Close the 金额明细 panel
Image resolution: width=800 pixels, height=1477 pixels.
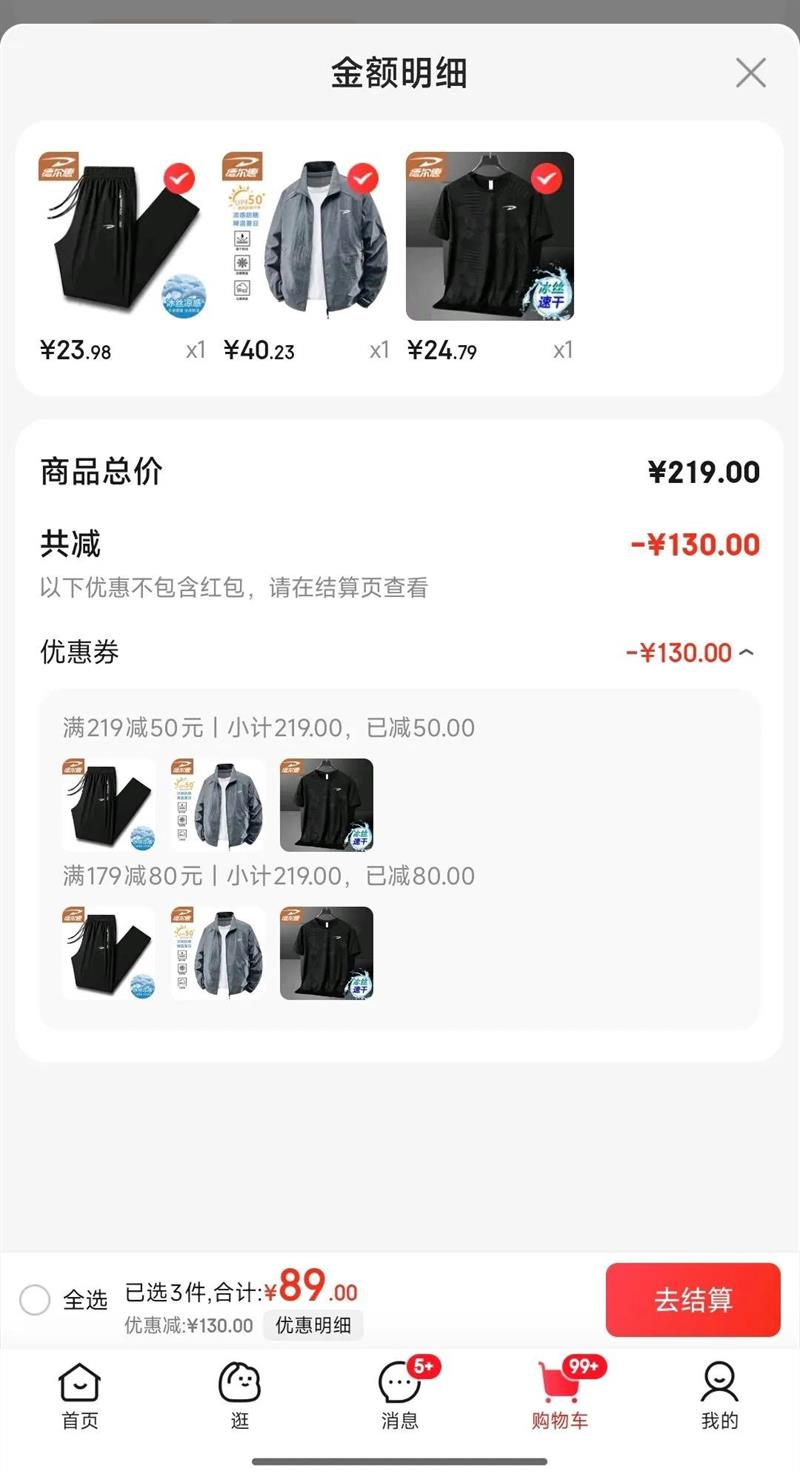[x=750, y=73]
